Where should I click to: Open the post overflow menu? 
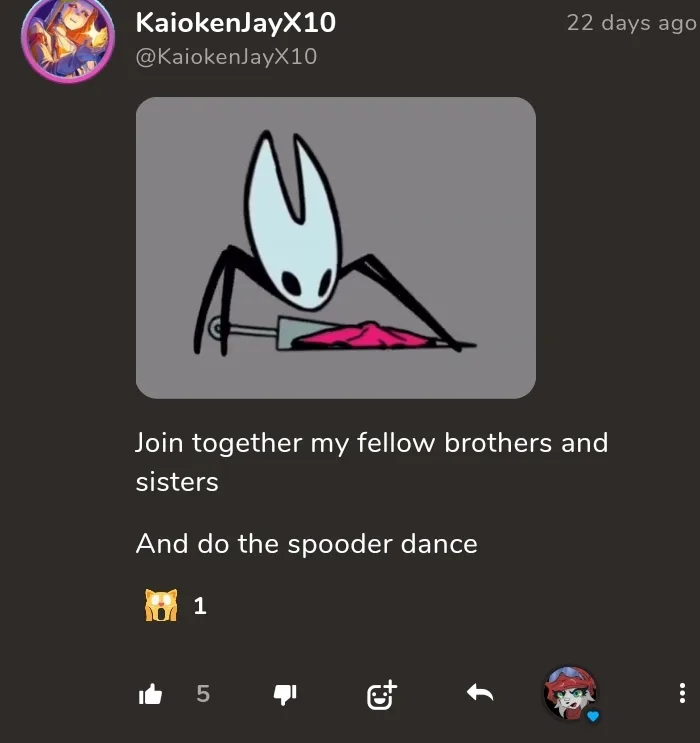682,693
